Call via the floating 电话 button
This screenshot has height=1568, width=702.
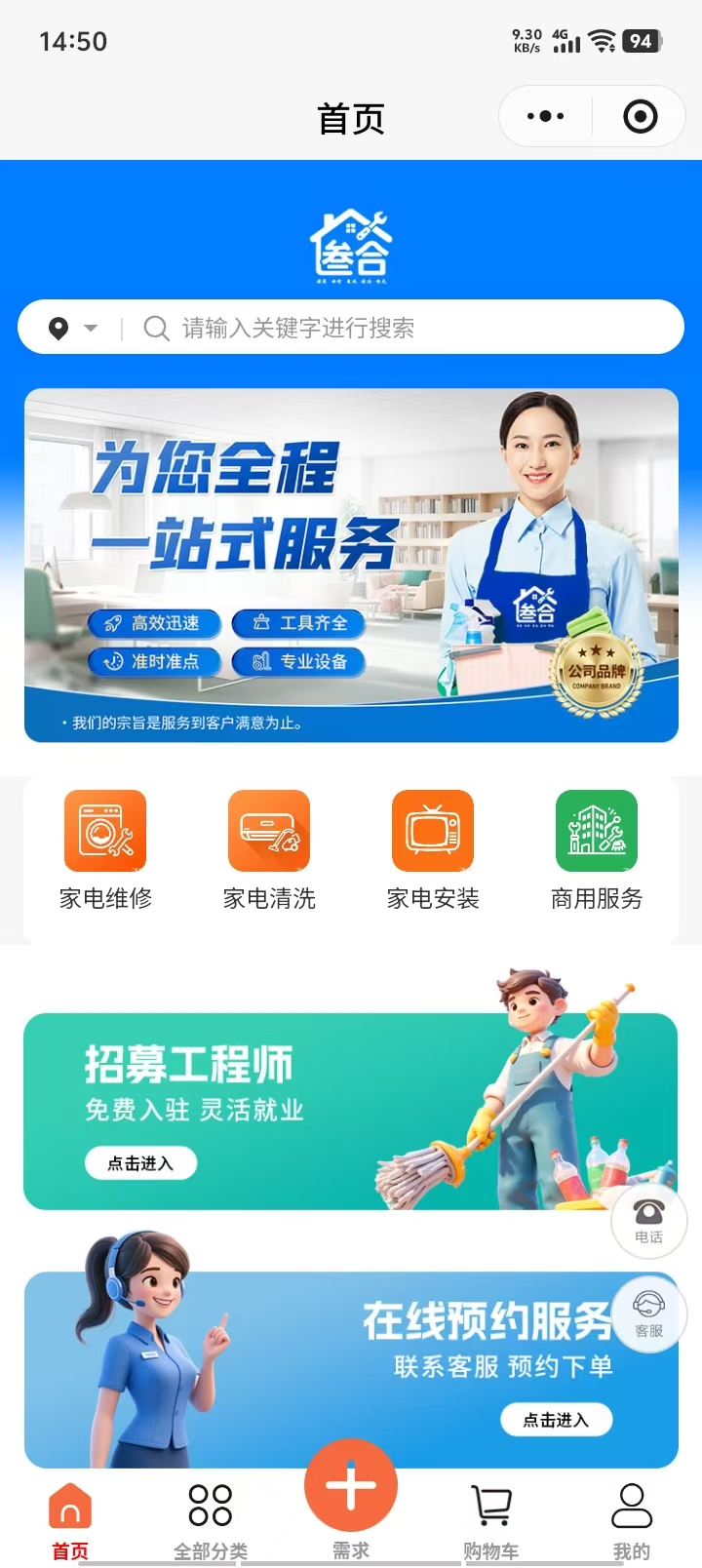pyautogui.click(x=648, y=1218)
